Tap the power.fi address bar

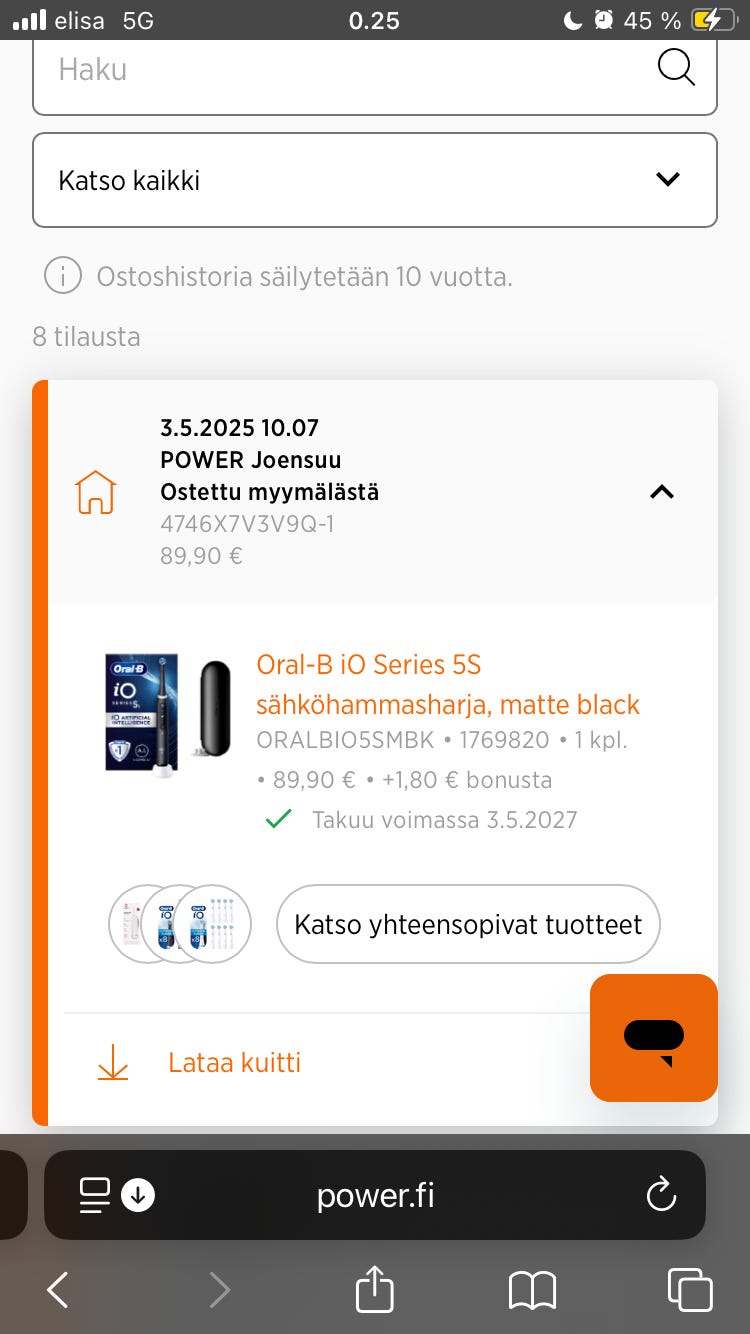[374, 1194]
